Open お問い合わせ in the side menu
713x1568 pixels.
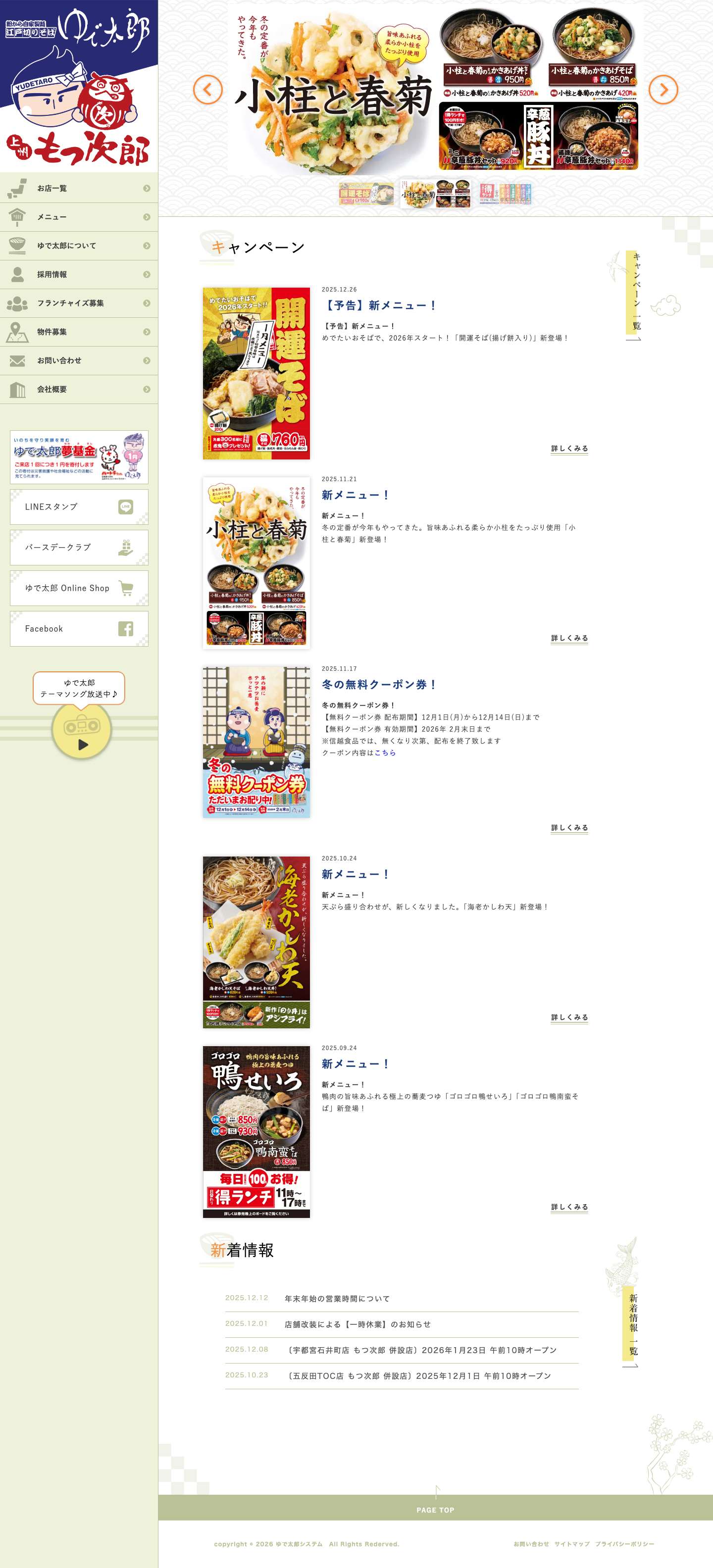tap(79, 360)
